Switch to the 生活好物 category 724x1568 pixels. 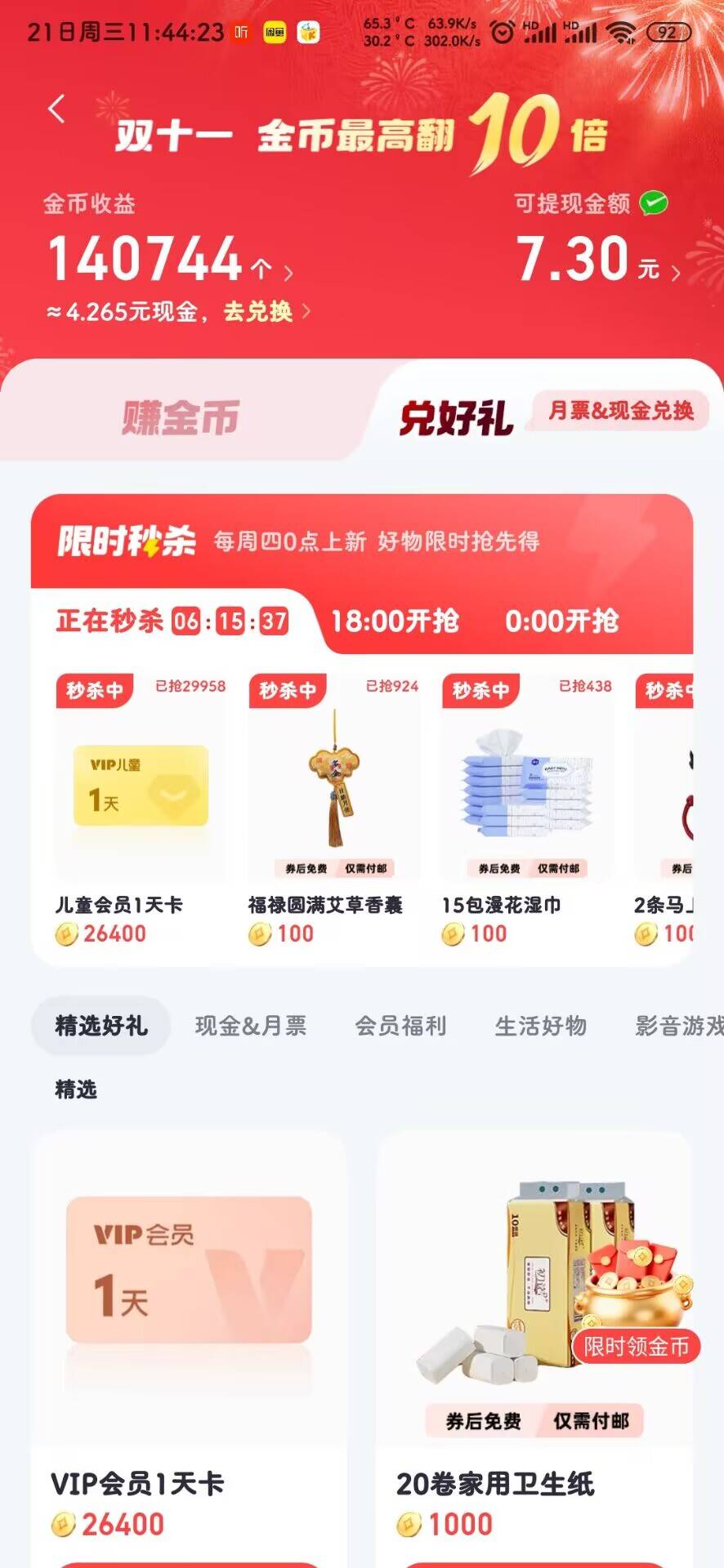click(541, 1026)
